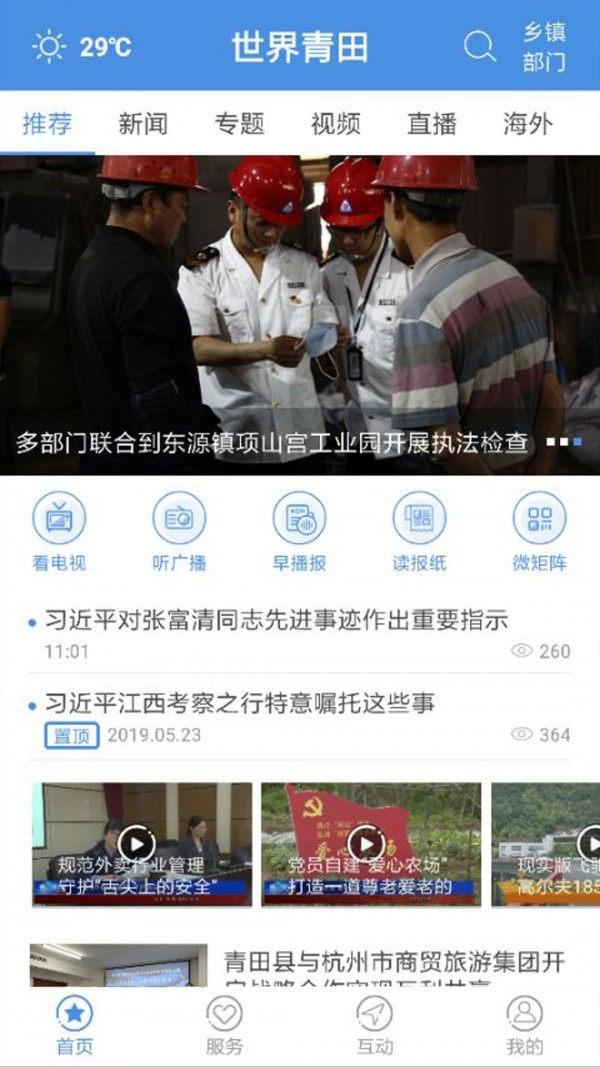This screenshot has width=600, height=1067.
Task: Play the 党员自建爱心农场 video
Action: coord(370,845)
